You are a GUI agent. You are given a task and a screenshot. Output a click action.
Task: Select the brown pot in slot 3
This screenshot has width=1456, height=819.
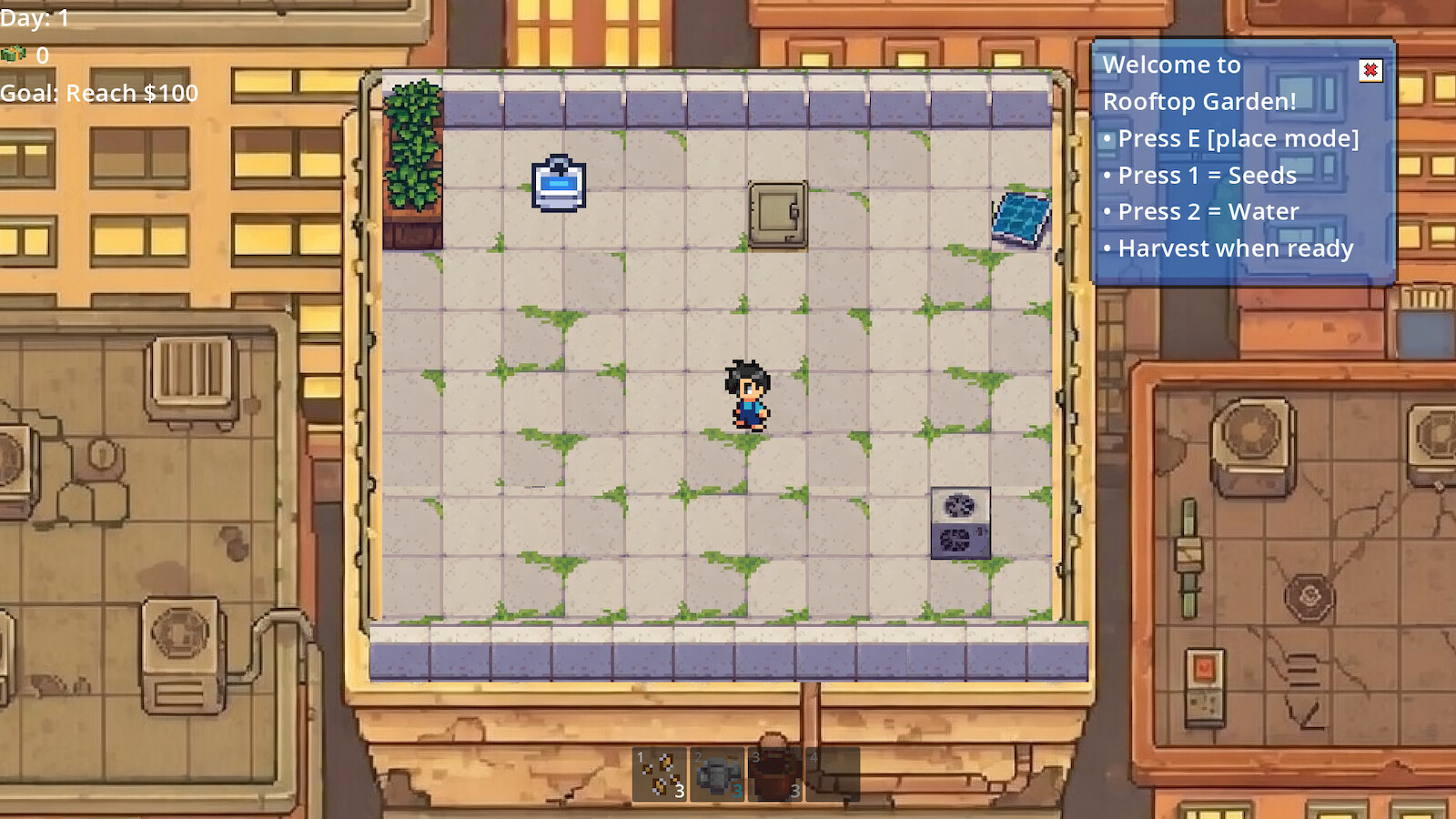[x=774, y=774]
